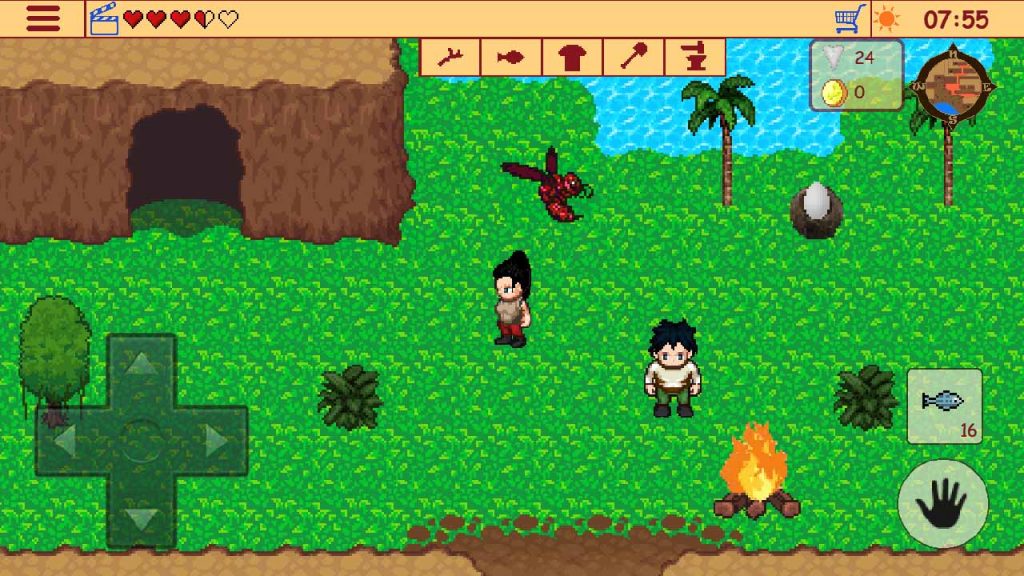This screenshot has width=1024, height=576.
Task: Open the anvil crafting category
Action: tap(695, 57)
